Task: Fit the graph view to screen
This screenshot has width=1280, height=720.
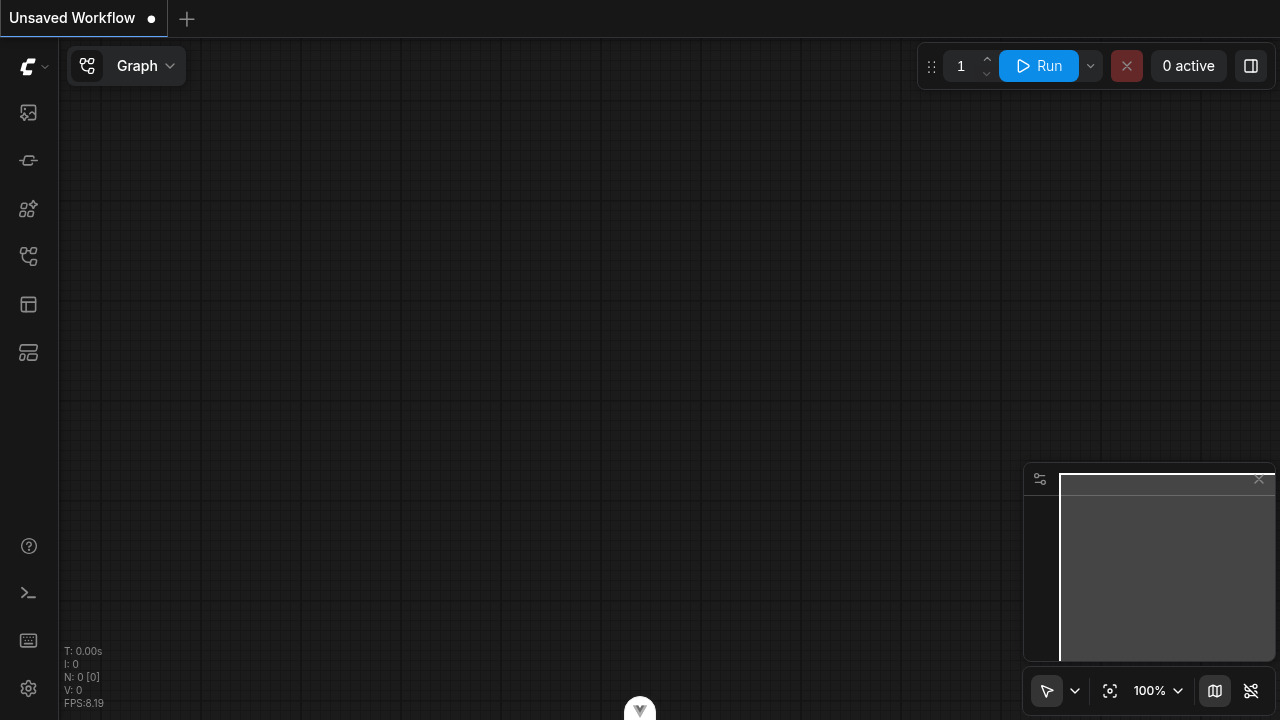Action: pyautogui.click(x=1110, y=691)
